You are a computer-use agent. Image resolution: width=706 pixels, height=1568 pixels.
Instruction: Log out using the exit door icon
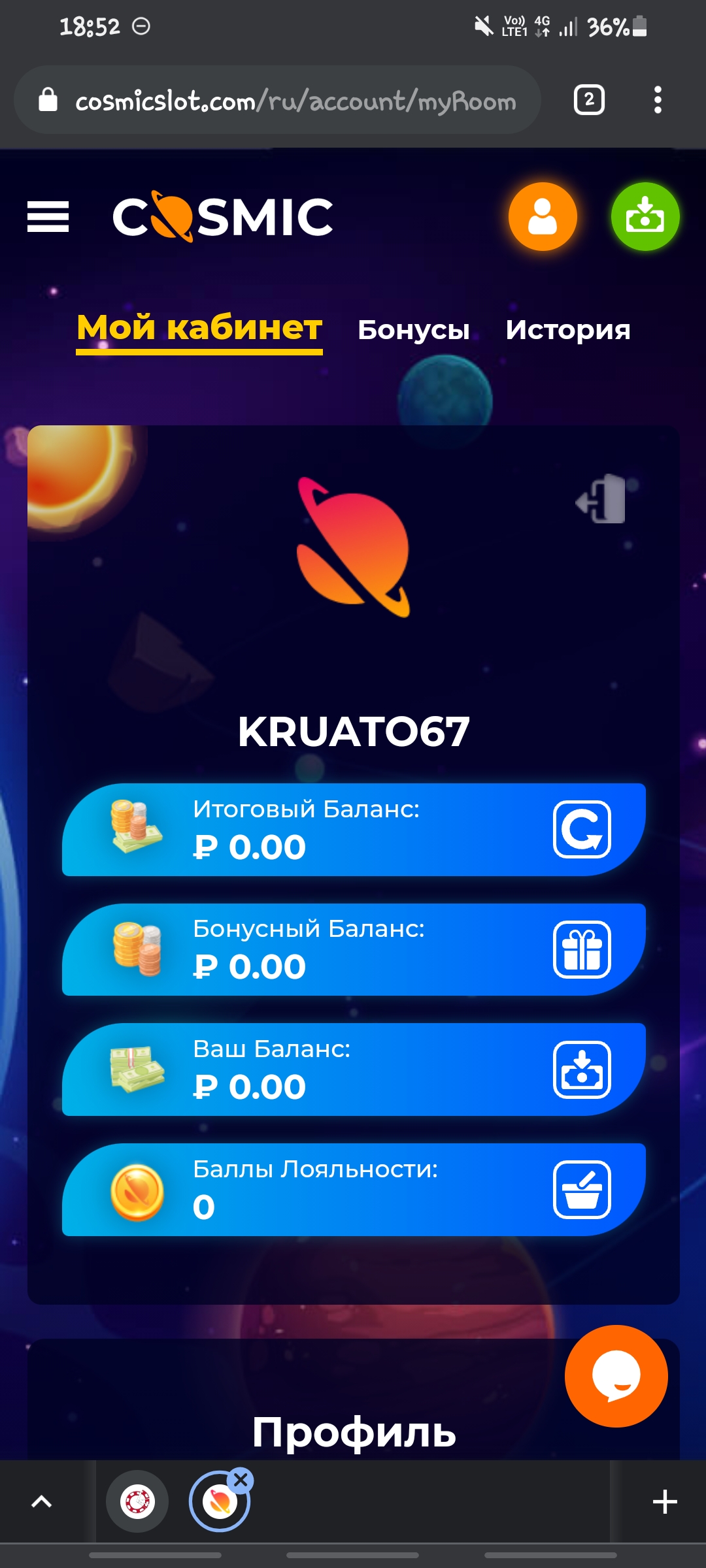(601, 499)
